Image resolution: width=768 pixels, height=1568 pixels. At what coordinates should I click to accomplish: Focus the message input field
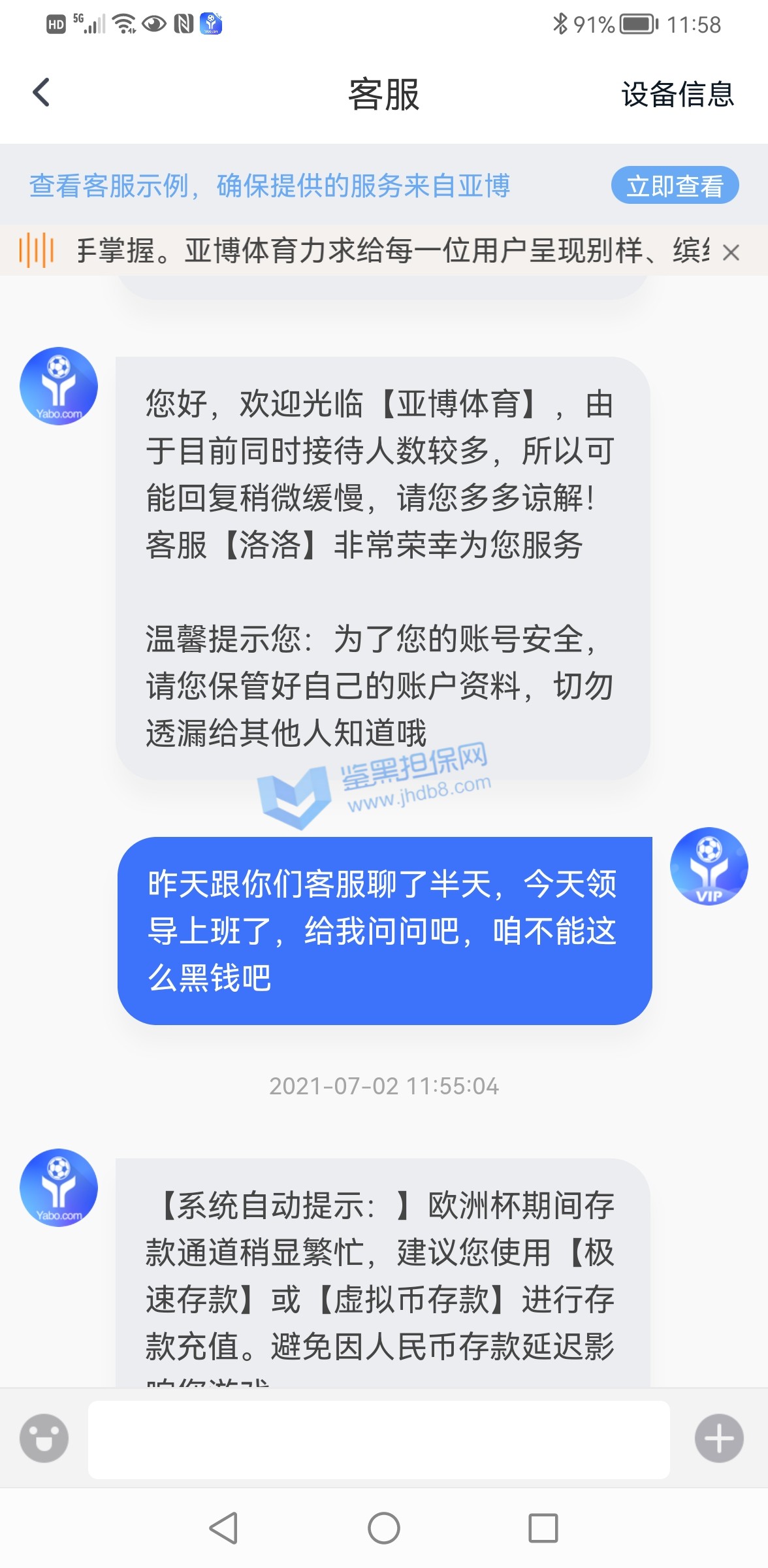[379, 1439]
